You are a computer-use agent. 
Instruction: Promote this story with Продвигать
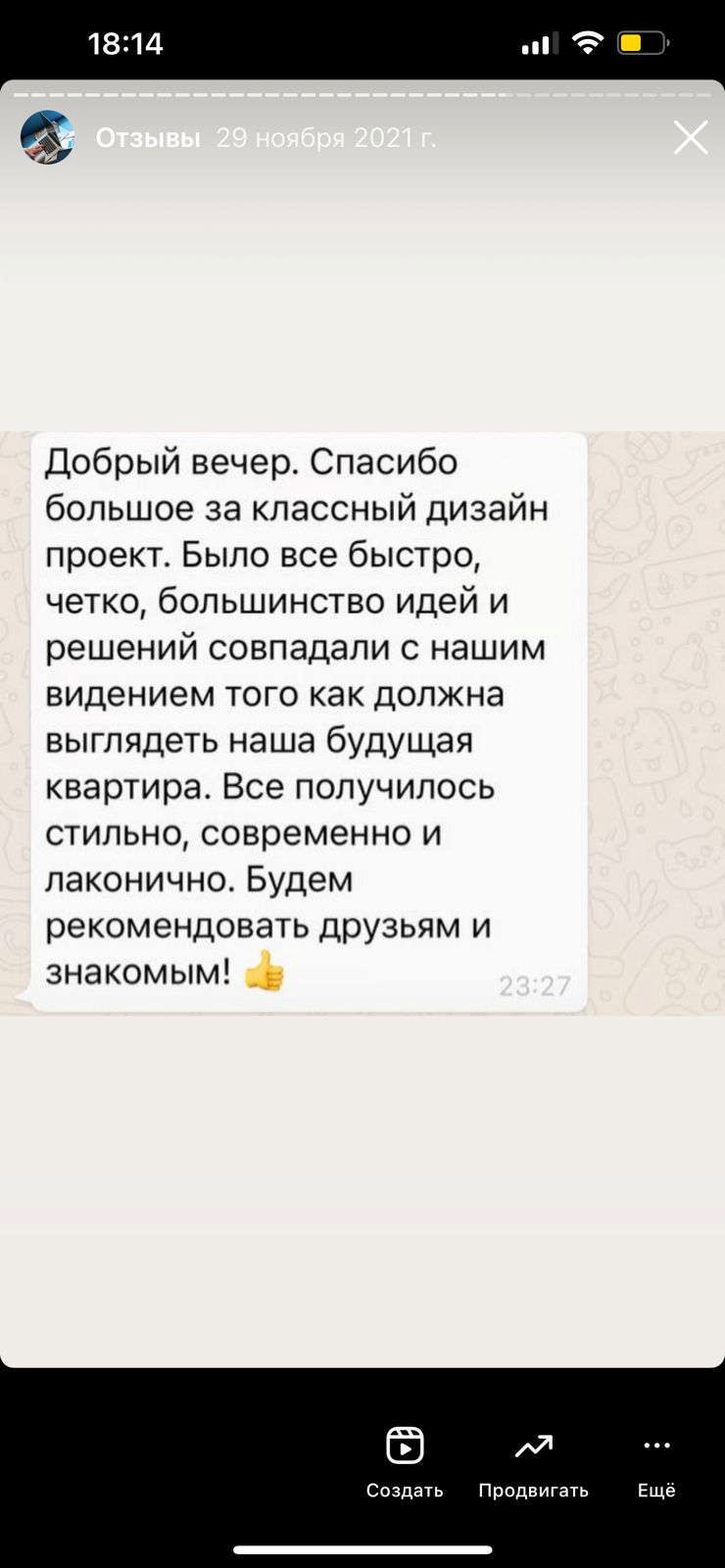tap(533, 1461)
